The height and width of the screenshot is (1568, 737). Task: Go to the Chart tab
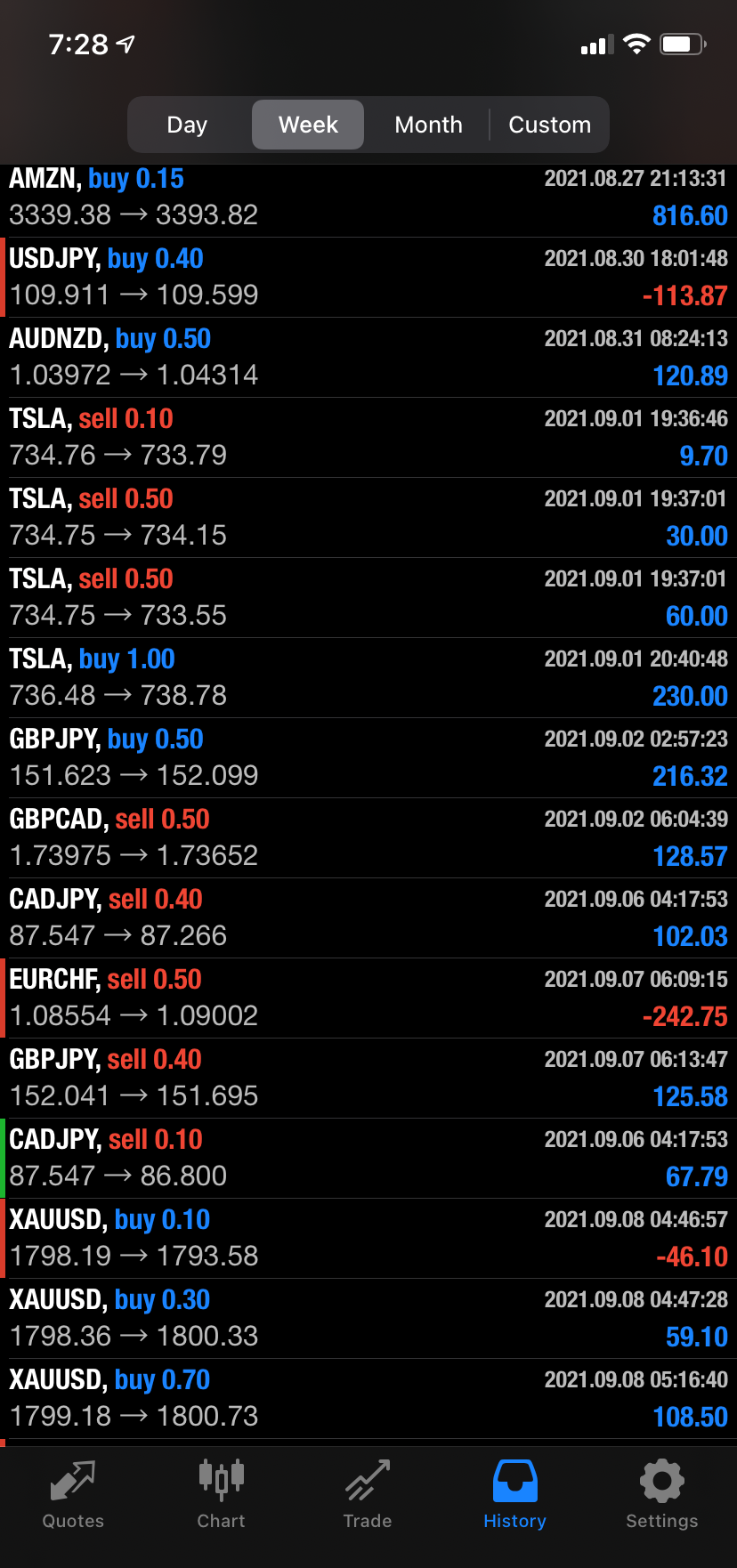(x=221, y=1495)
